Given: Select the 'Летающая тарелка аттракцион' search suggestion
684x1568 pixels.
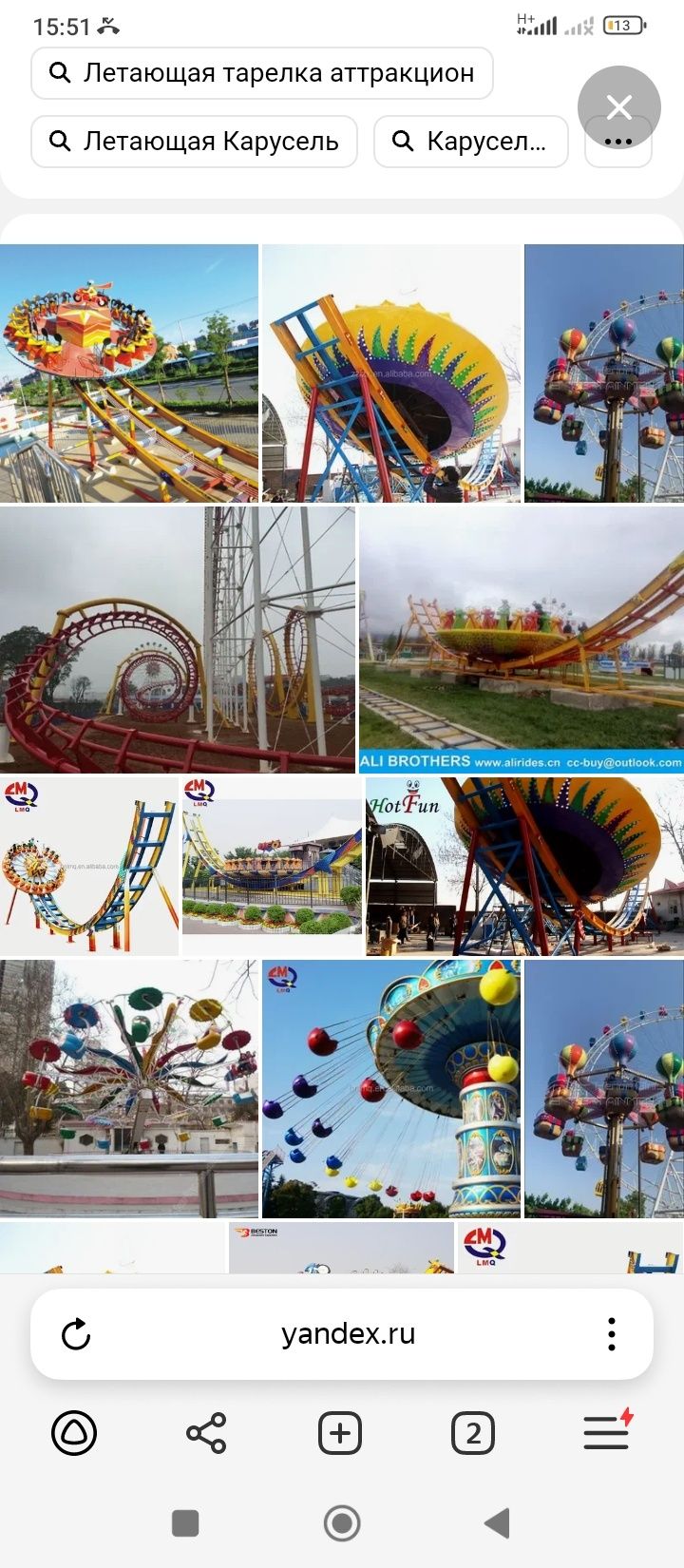Looking at the screenshot, I should [x=261, y=73].
